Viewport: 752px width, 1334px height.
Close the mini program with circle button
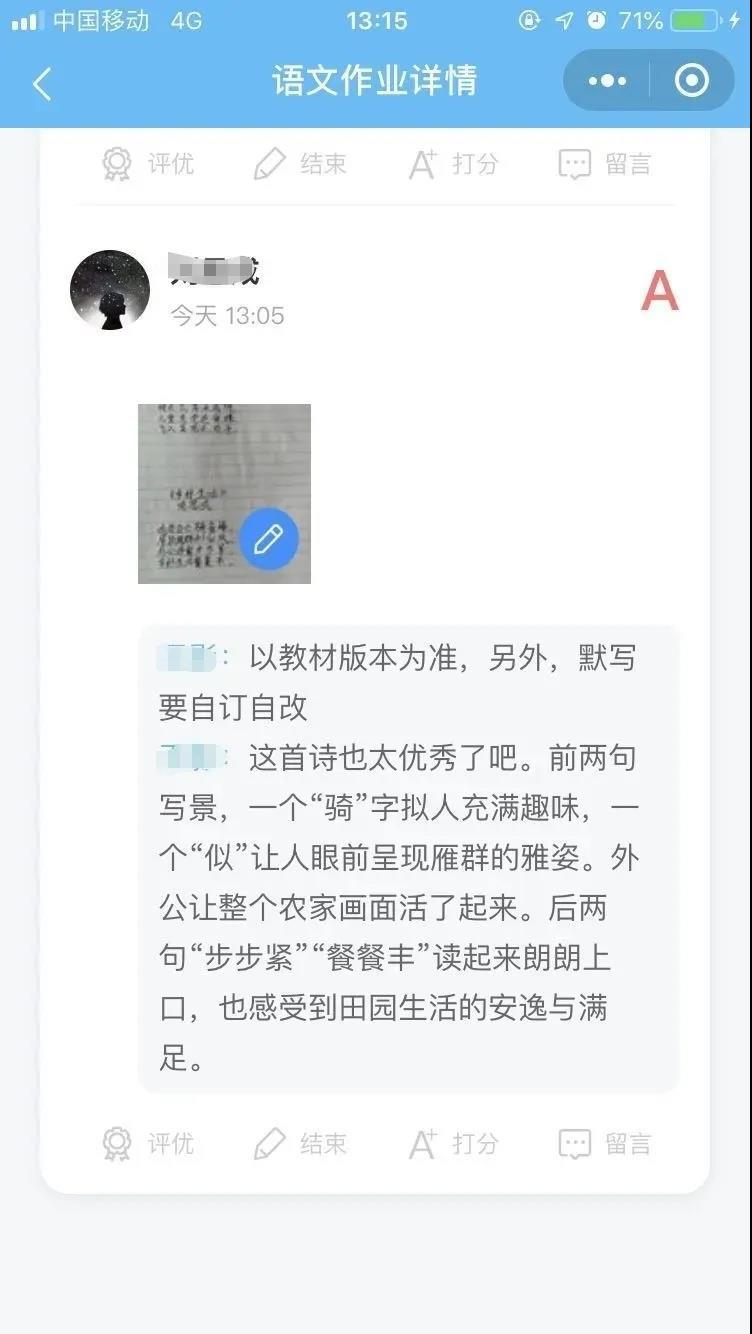pyautogui.click(x=691, y=81)
